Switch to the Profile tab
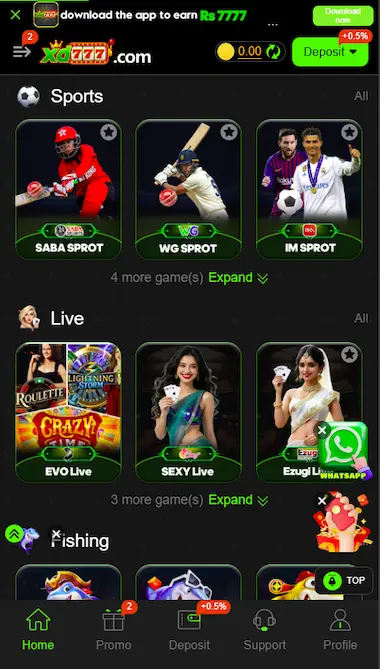 [x=340, y=629]
